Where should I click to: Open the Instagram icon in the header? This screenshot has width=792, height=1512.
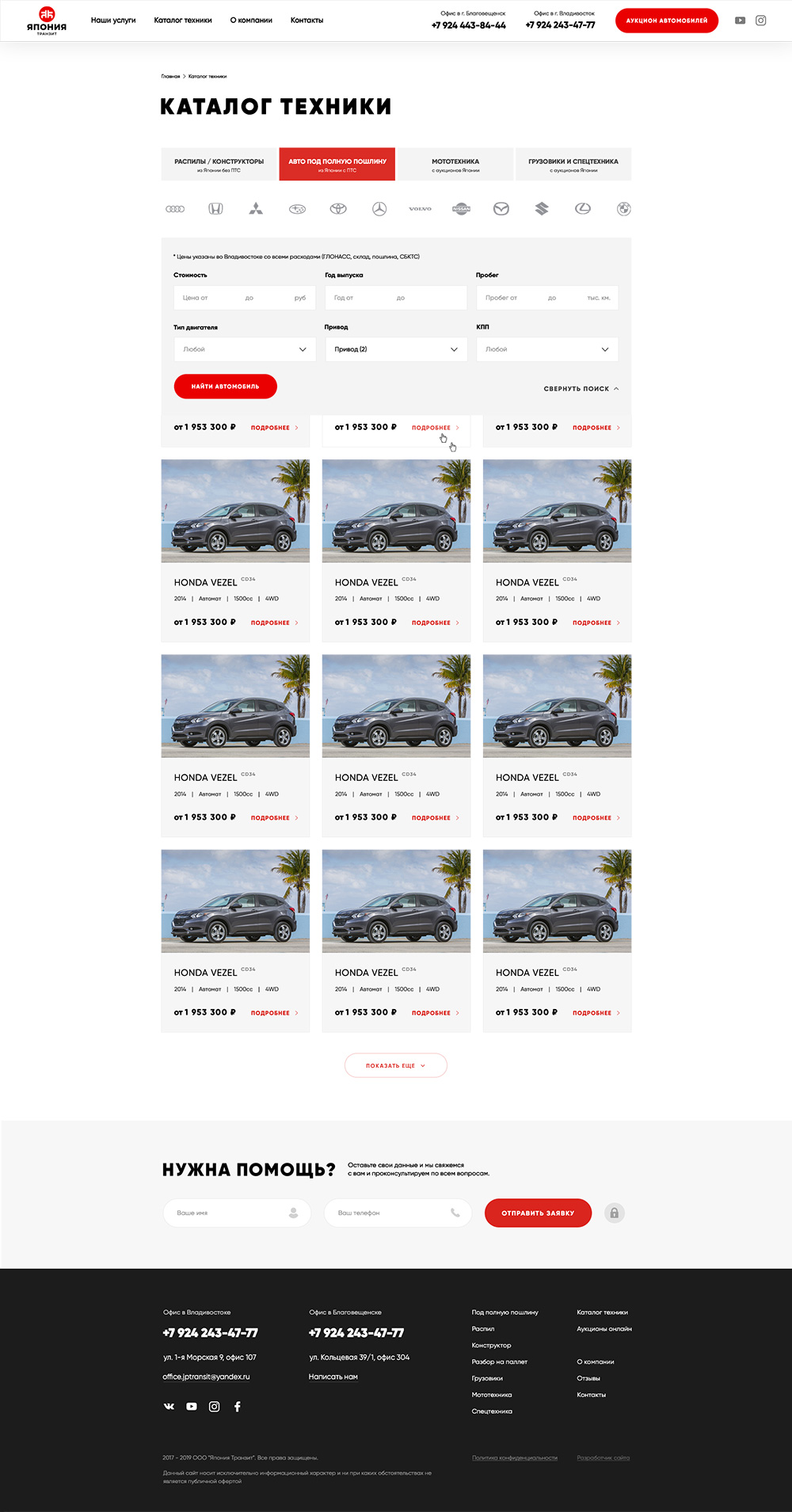pyautogui.click(x=760, y=21)
